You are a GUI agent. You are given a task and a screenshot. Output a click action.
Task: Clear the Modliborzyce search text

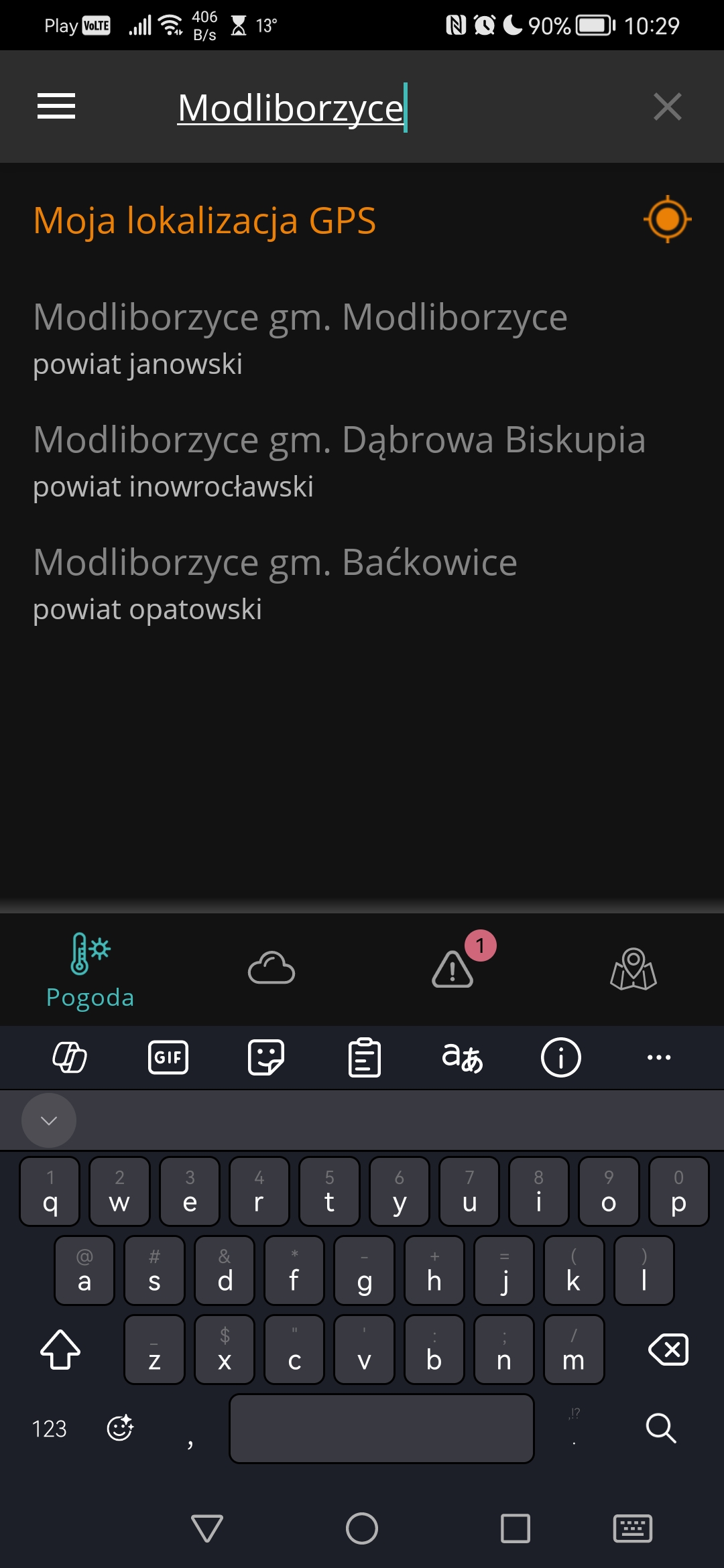(x=668, y=107)
